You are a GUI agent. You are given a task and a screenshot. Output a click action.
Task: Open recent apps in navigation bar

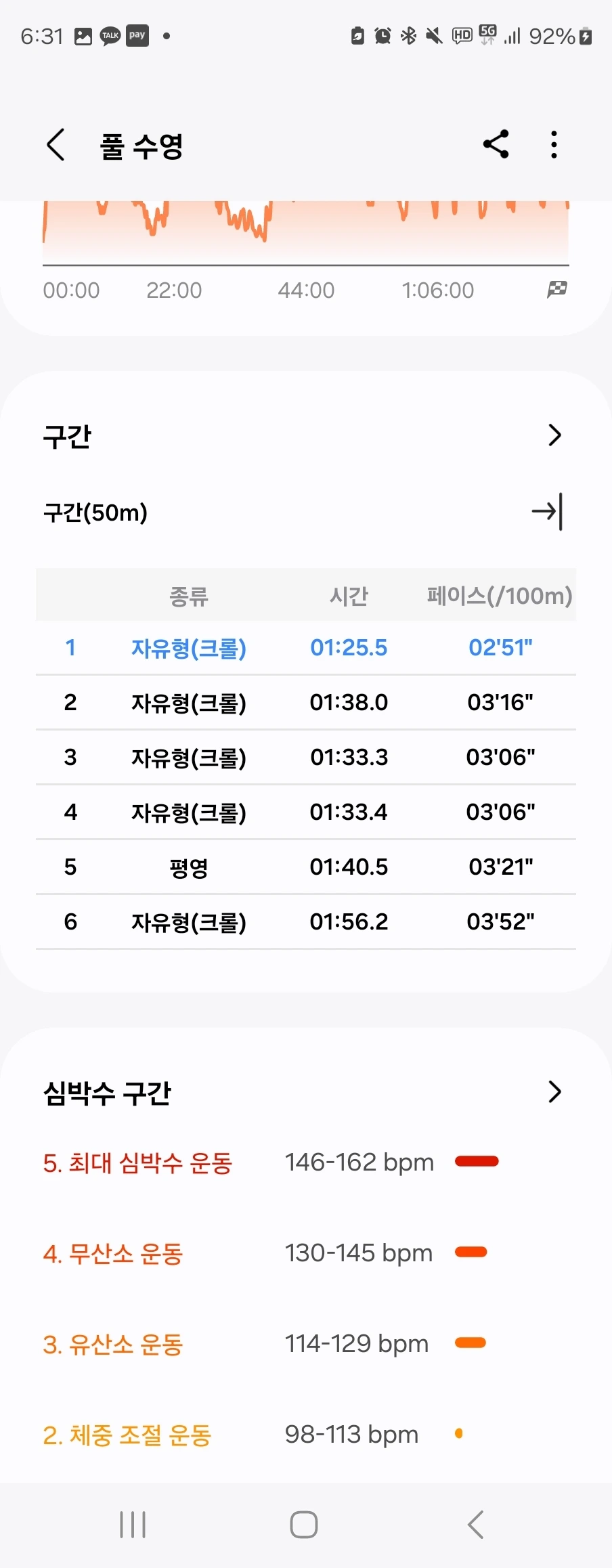point(133,1525)
